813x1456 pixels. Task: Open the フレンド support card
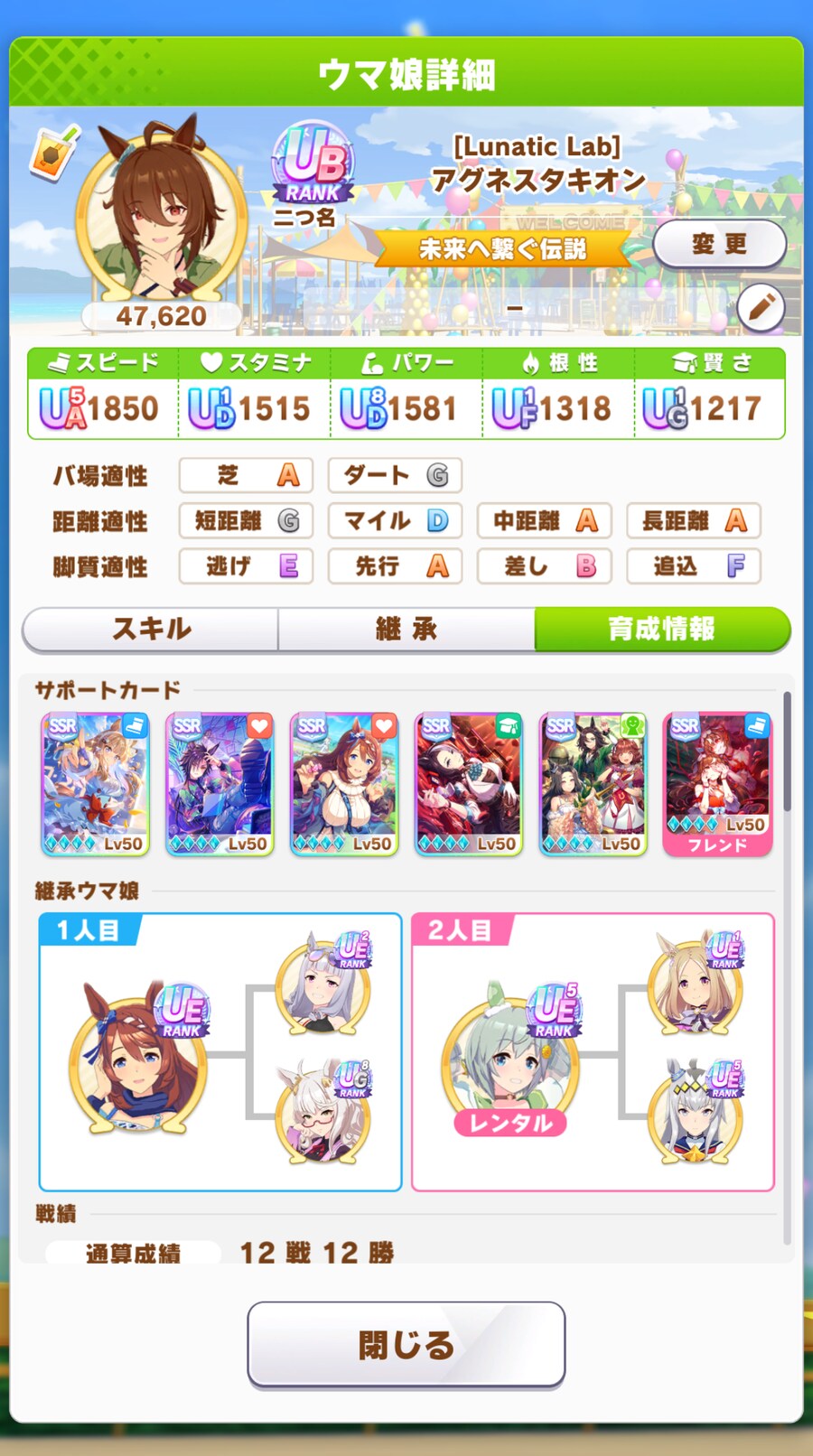point(718,784)
